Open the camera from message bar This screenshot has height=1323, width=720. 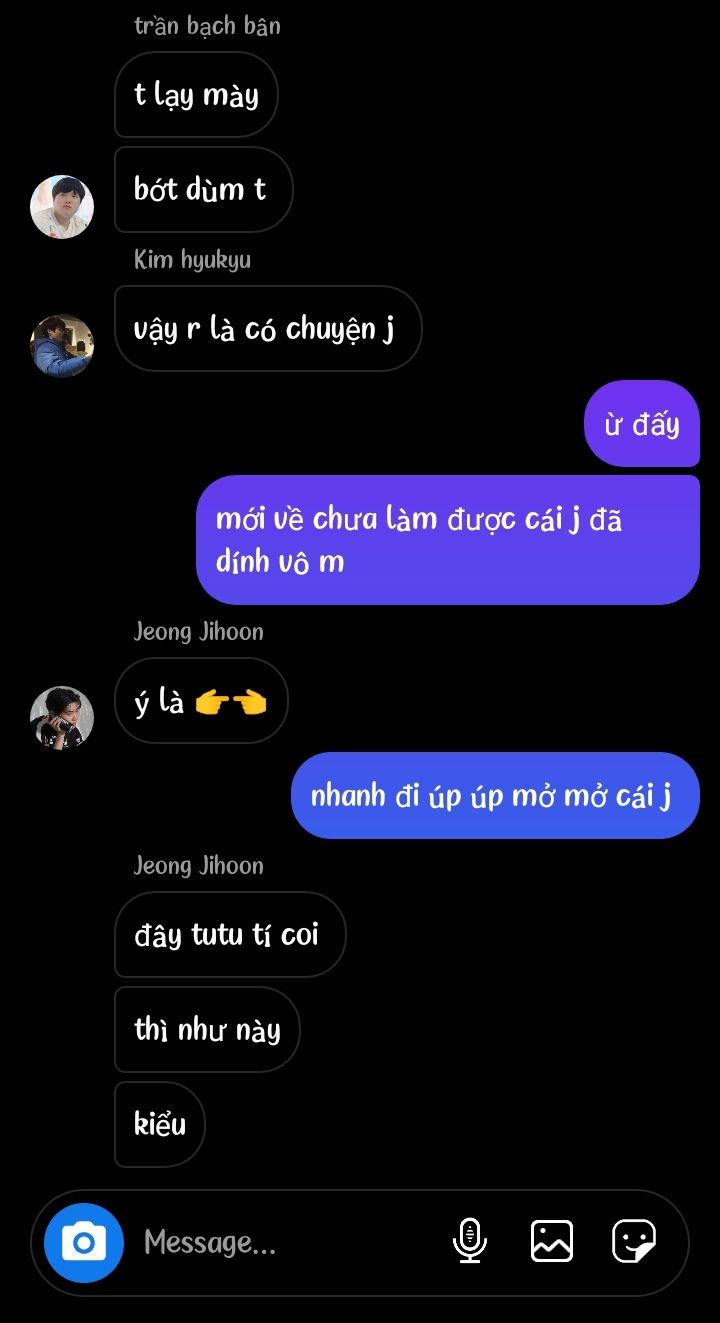pyautogui.click(x=84, y=1242)
